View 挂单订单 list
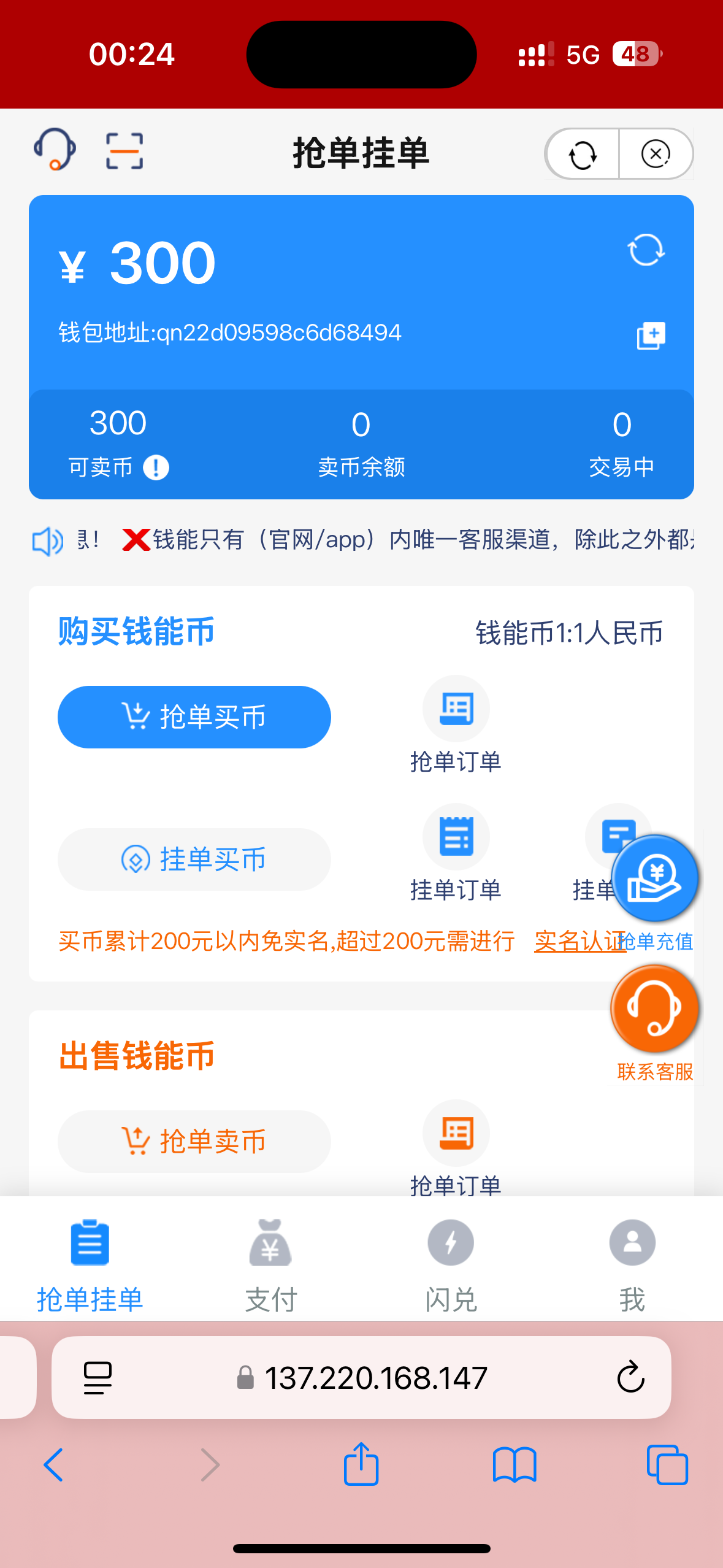Image resolution: width=723 pixels, height=1568 pixels. [x=456, y=853]
